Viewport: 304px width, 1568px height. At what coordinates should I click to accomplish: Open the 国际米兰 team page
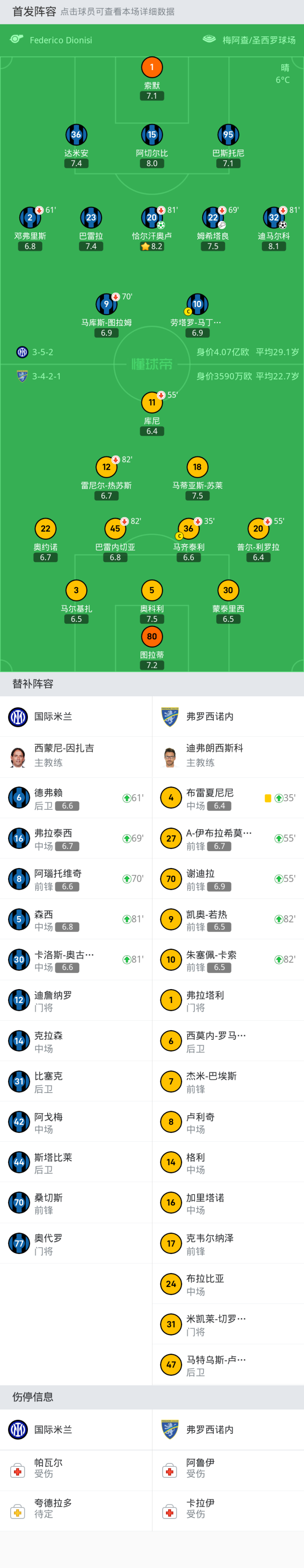(53, 716)
